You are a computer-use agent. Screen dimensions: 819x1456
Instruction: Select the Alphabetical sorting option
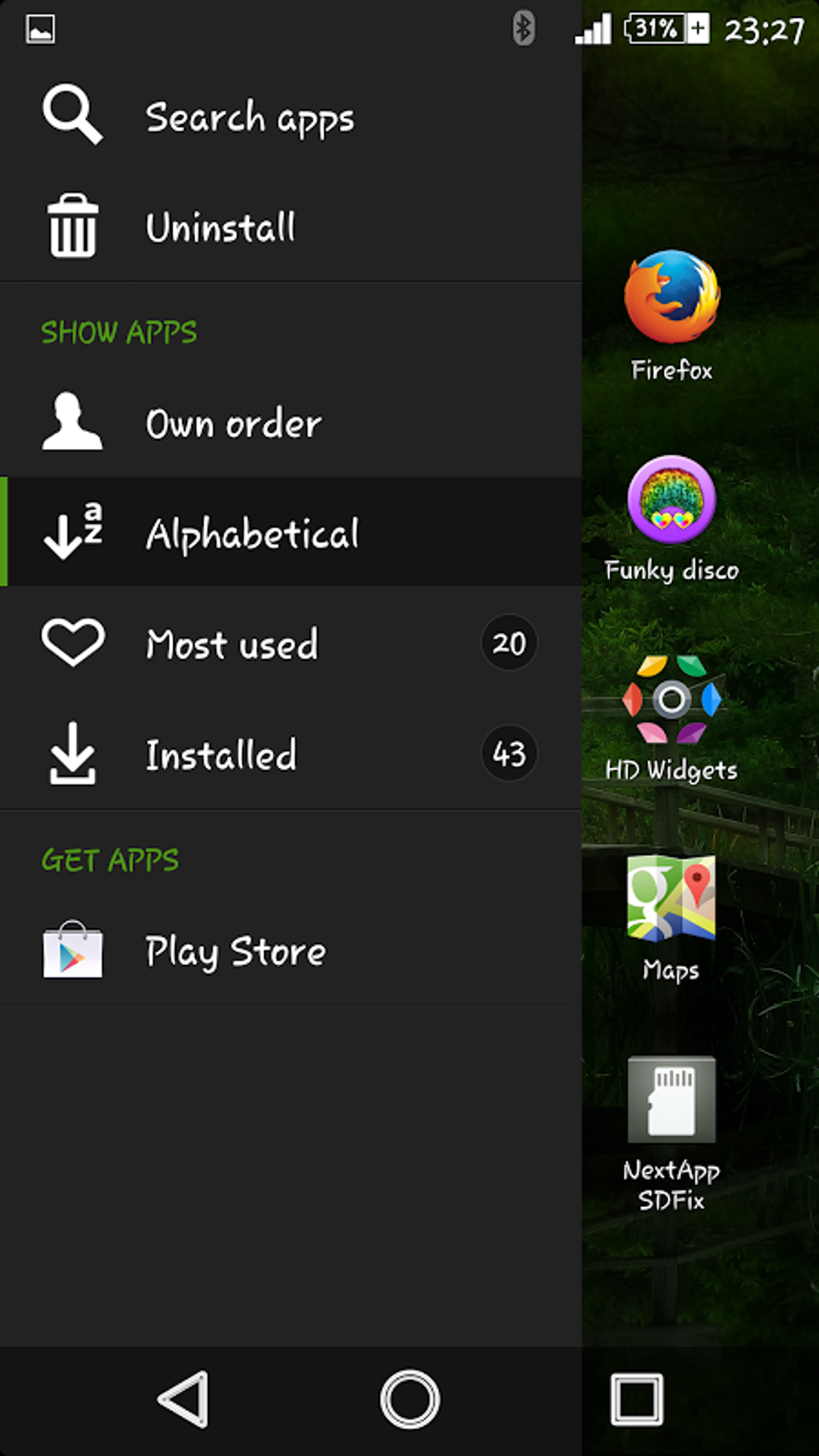pos(252,532)
